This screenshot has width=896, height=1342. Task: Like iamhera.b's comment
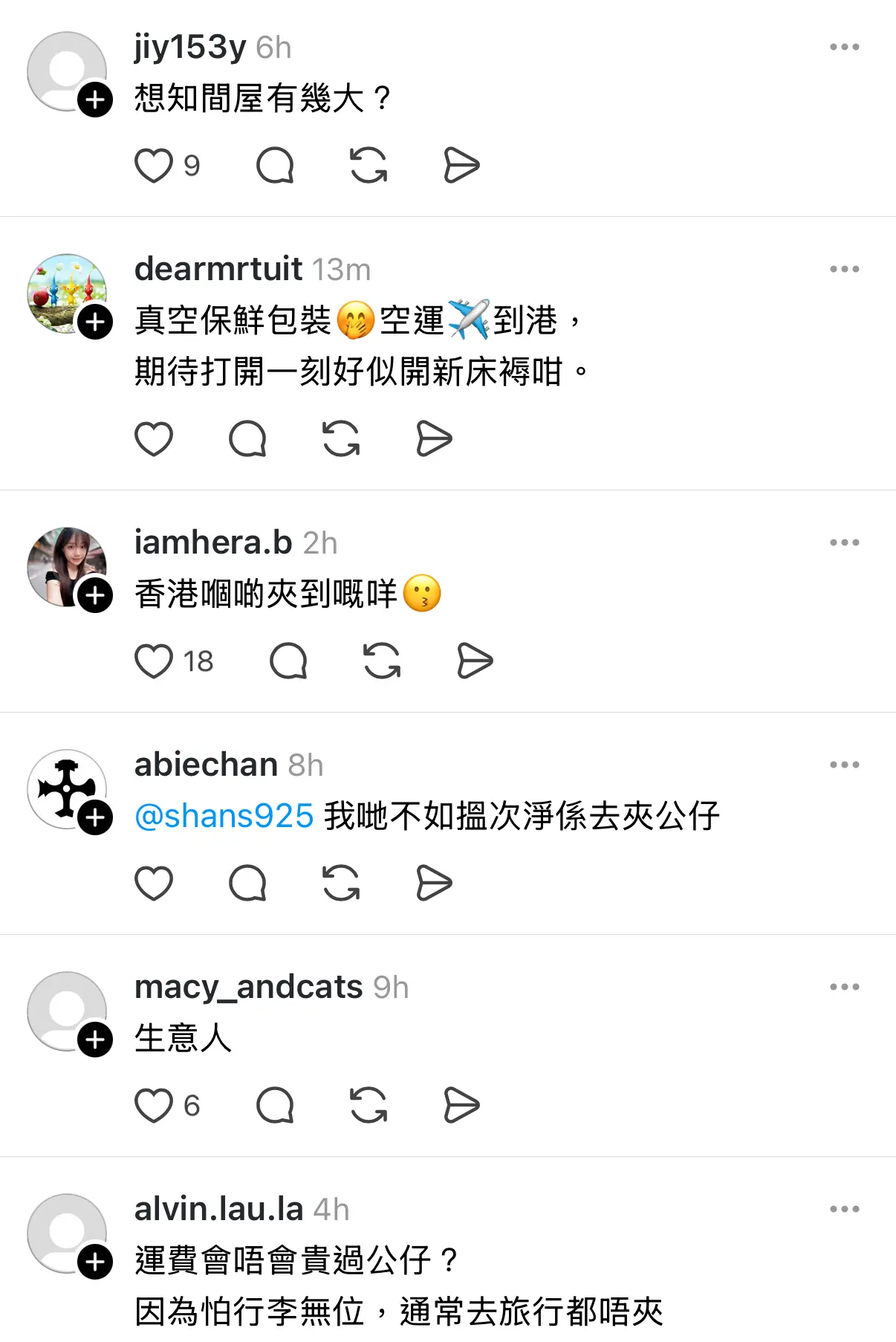pyautogui.click(x=154, y=661)
